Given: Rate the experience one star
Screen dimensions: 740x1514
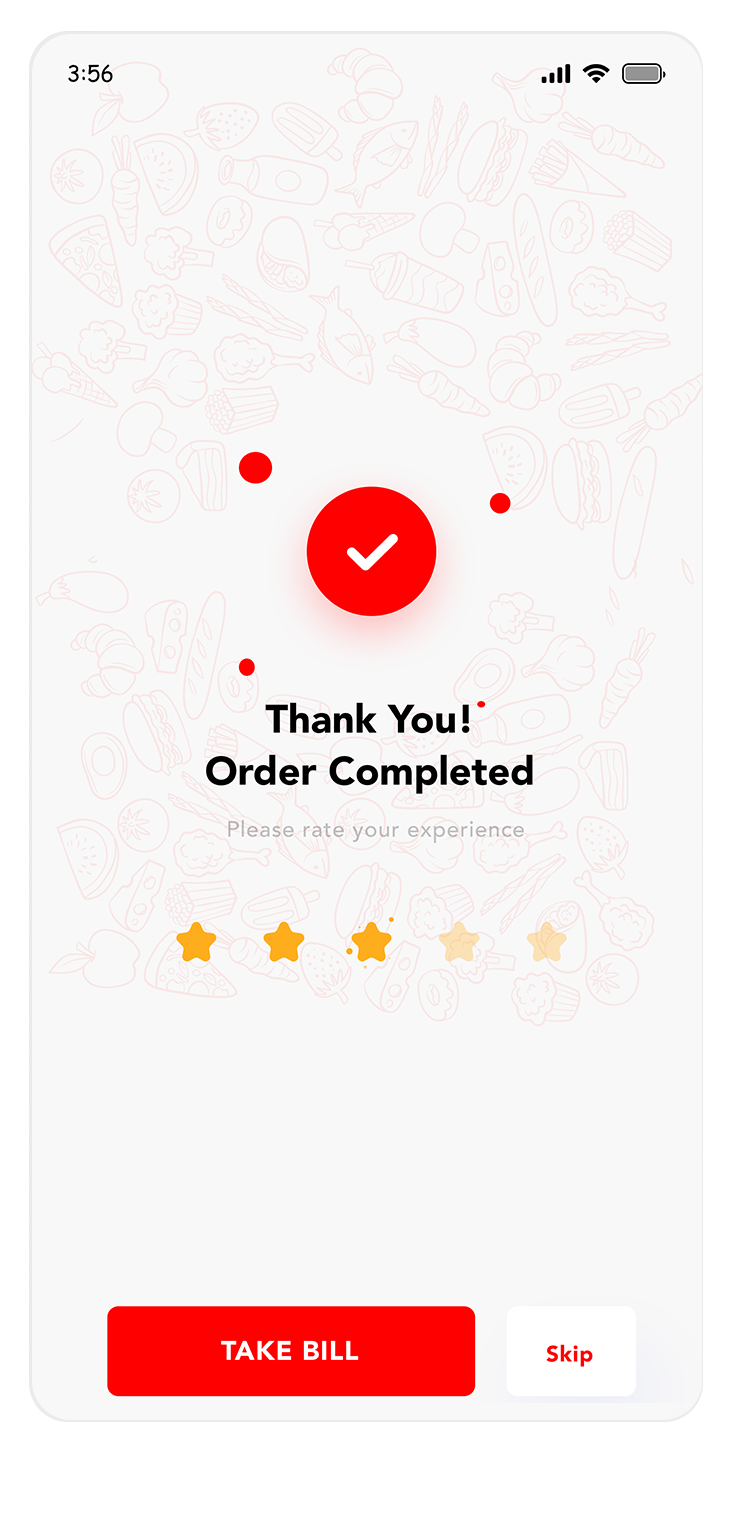Looking at the screenshot, I should 196,943.
